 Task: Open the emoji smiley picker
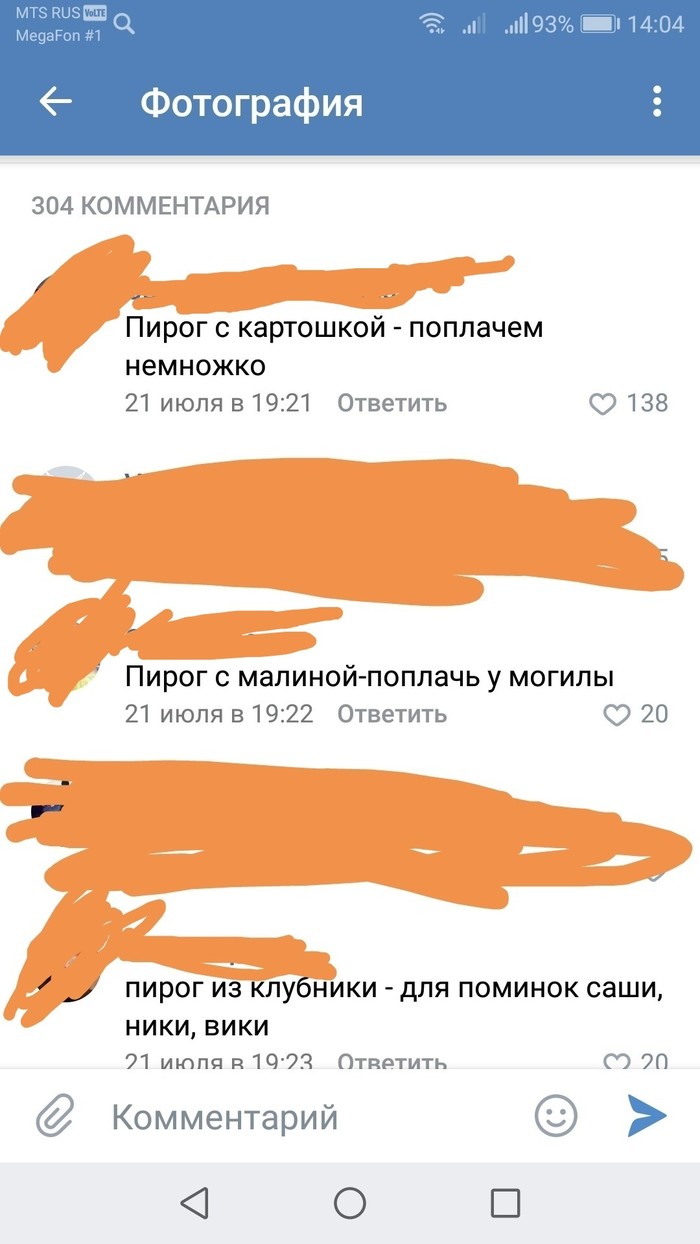point(556,1116)
